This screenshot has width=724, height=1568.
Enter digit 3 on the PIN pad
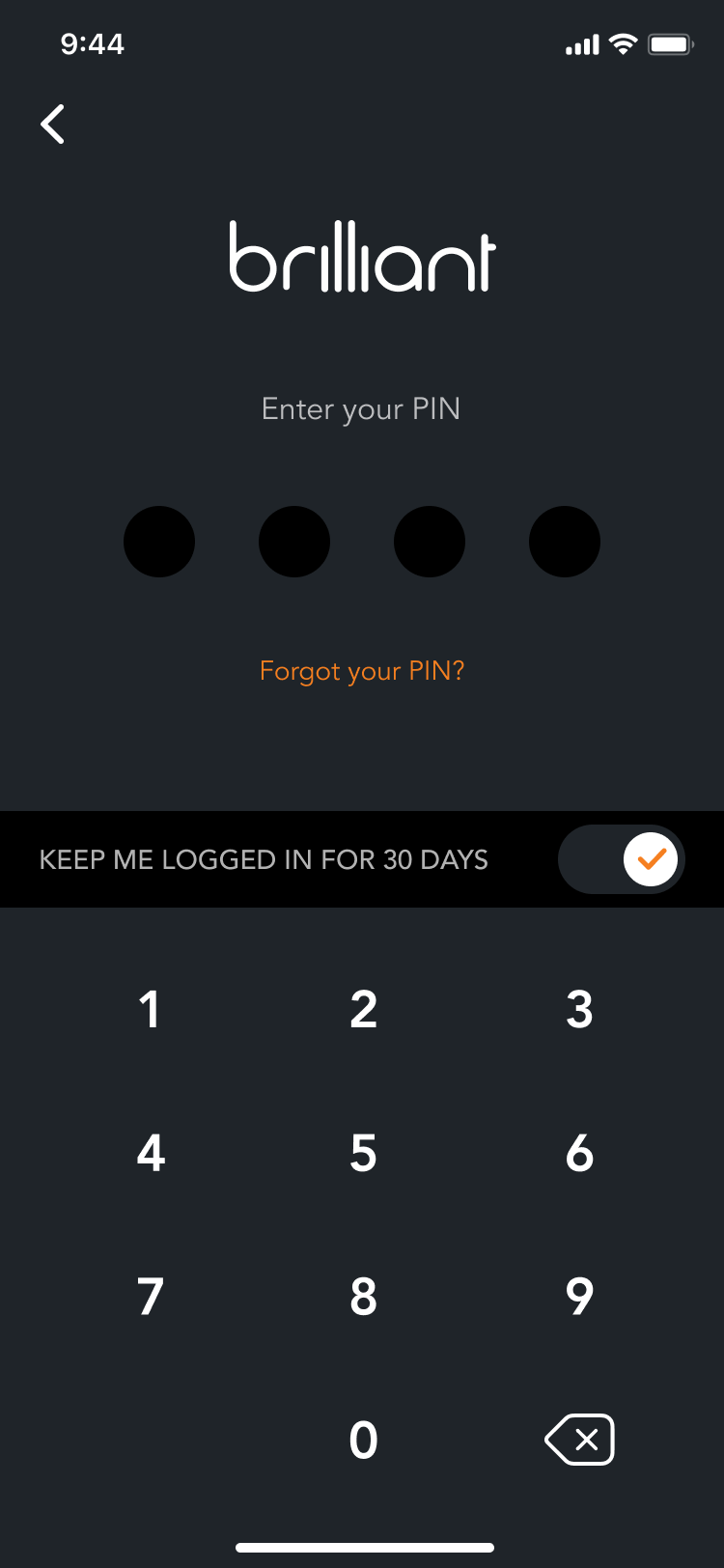(579, 1010)
